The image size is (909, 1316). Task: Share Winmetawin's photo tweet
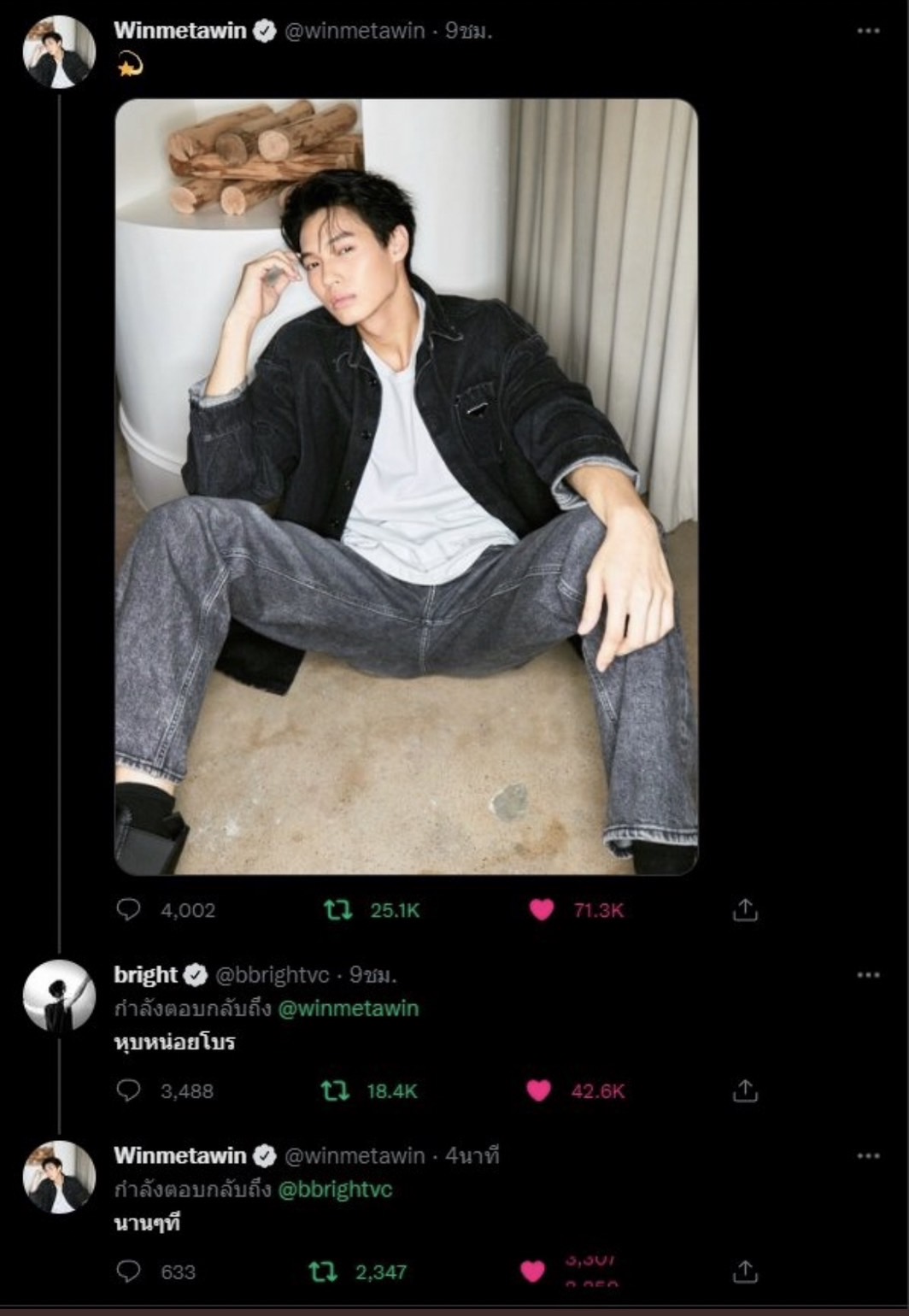(745, 910)
